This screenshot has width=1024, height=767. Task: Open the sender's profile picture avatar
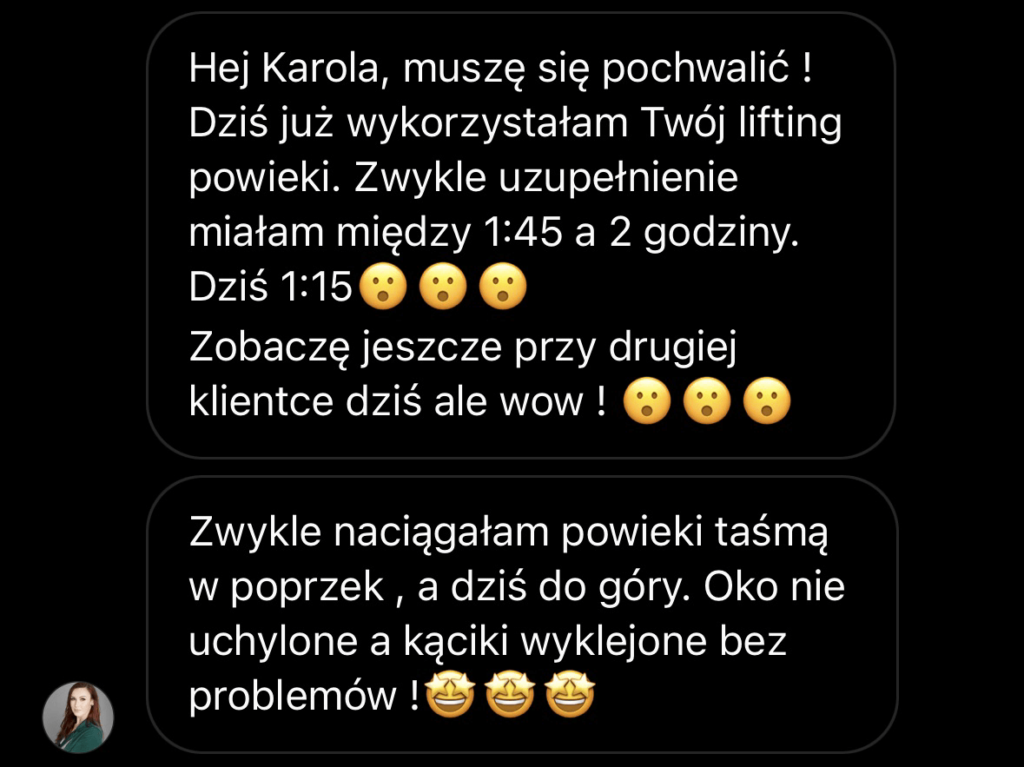[x=78, y=717]
